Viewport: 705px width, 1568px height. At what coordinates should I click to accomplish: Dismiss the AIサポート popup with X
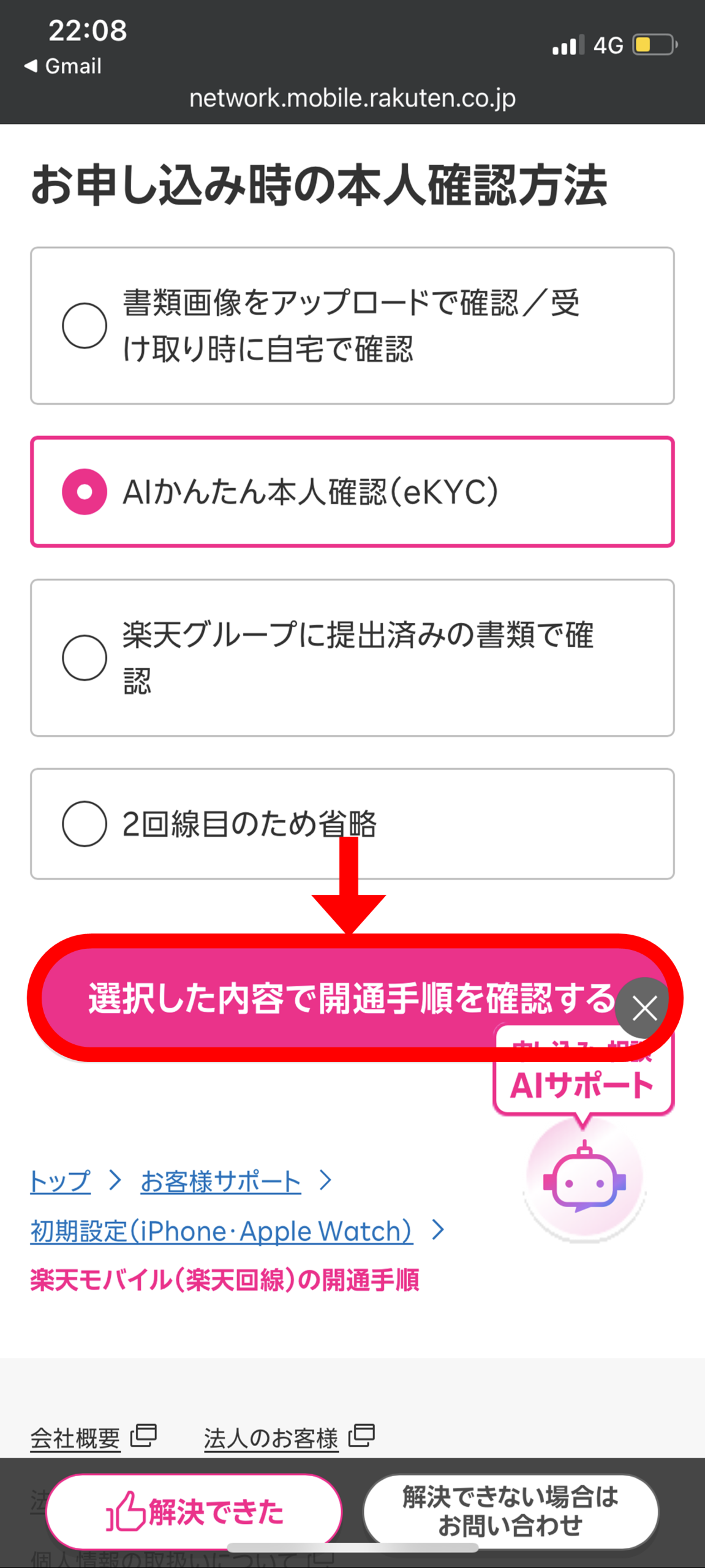pos(644,1008)
